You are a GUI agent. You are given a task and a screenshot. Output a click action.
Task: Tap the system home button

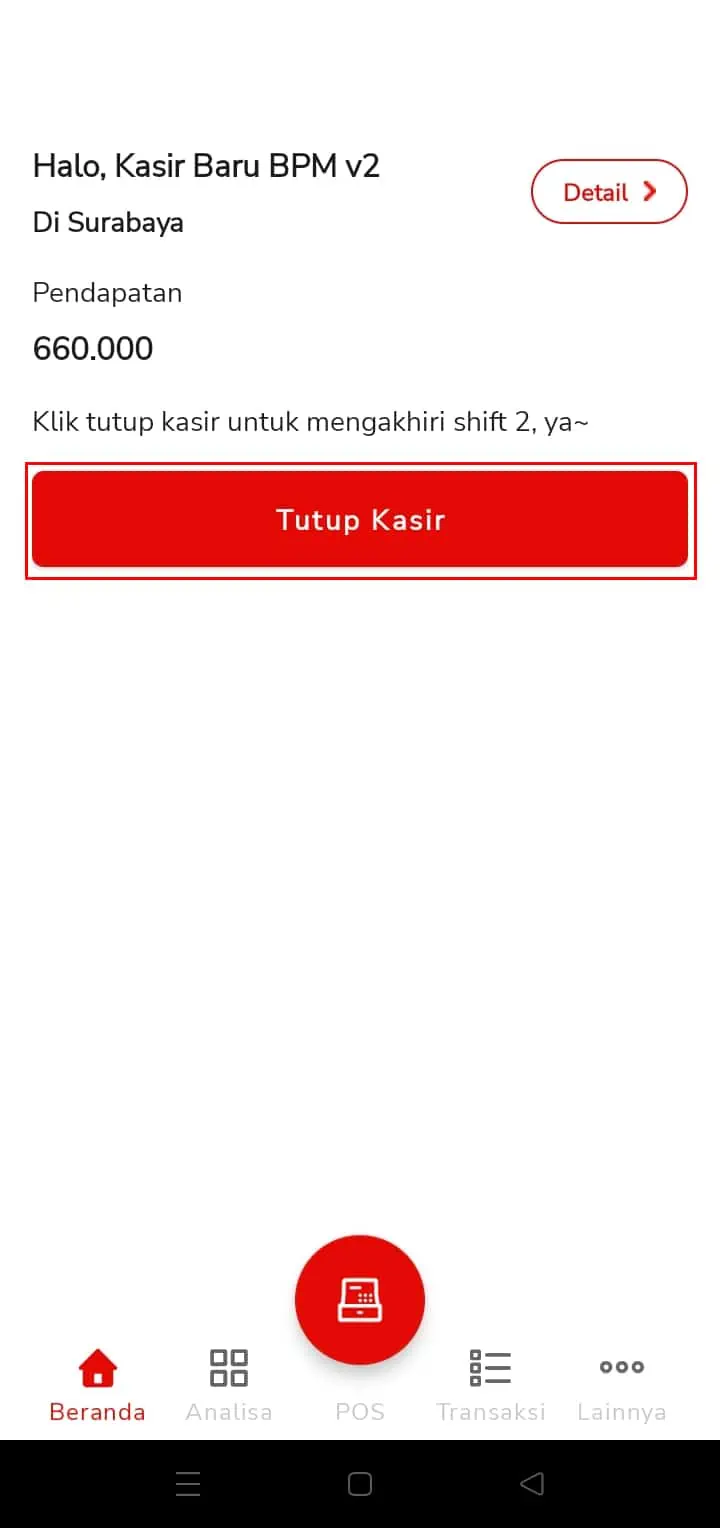360,1484
